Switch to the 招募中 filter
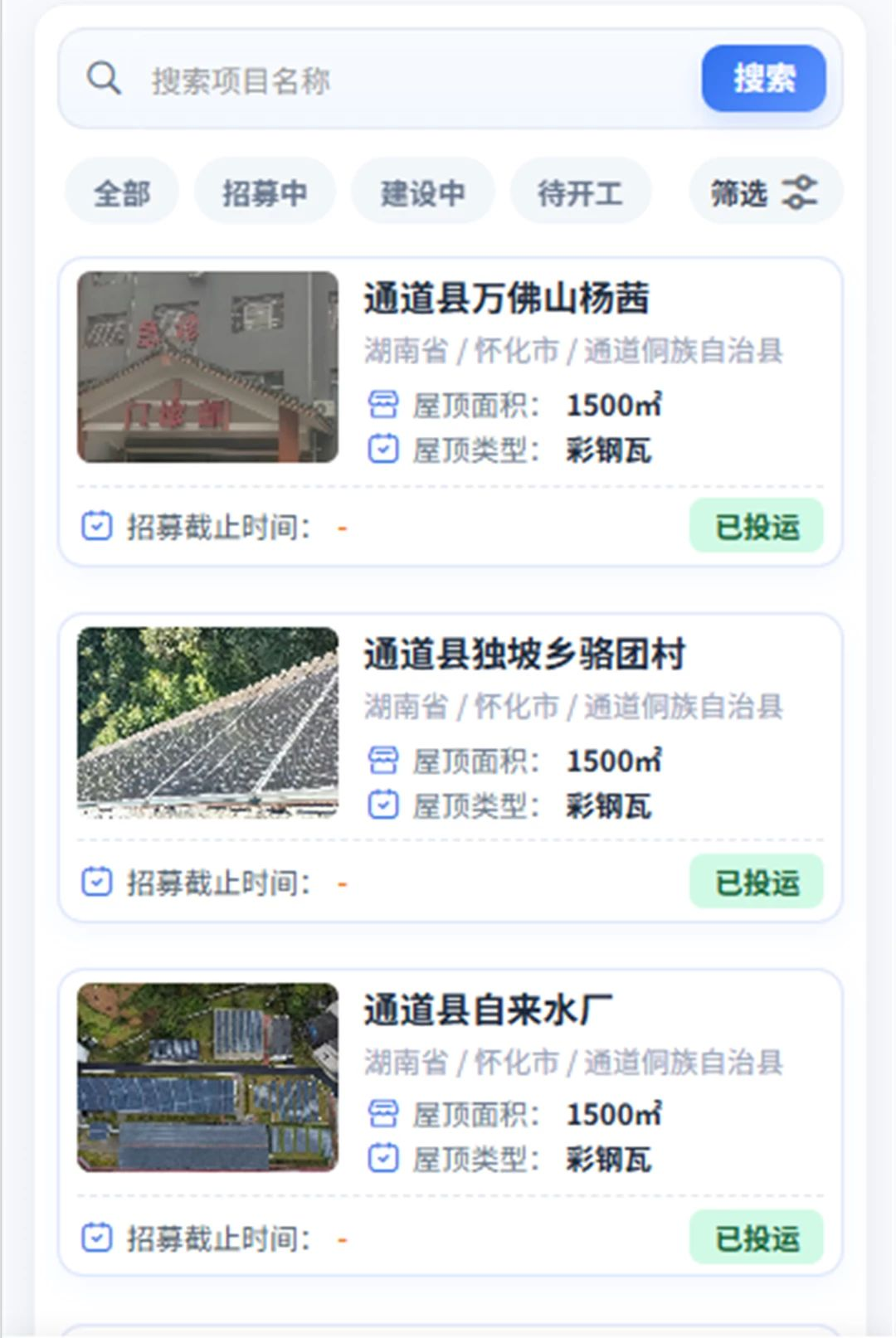Screen dimensions: 896x1338 [265, 192]
